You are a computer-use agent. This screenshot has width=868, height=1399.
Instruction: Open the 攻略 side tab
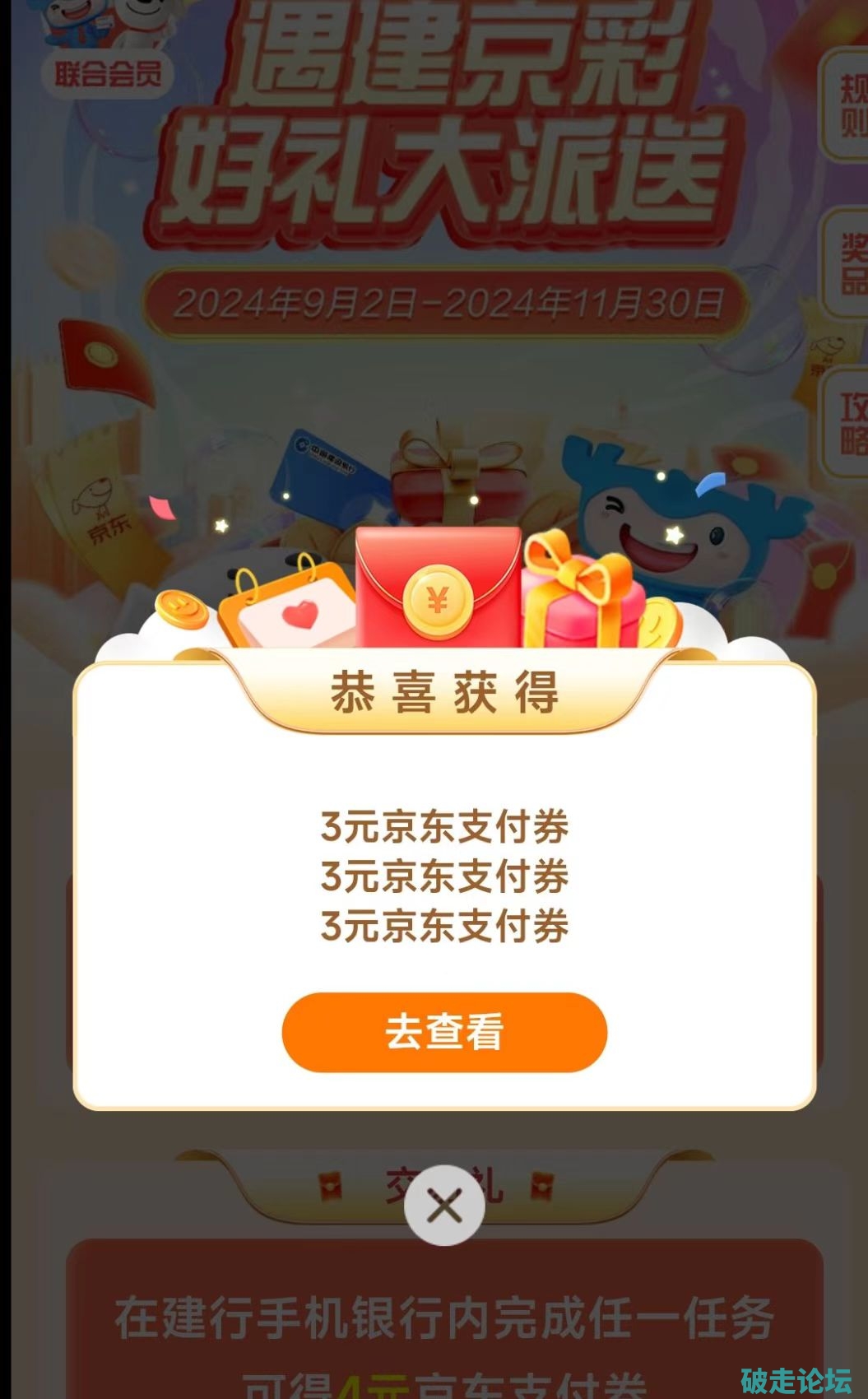click(847, 423)
